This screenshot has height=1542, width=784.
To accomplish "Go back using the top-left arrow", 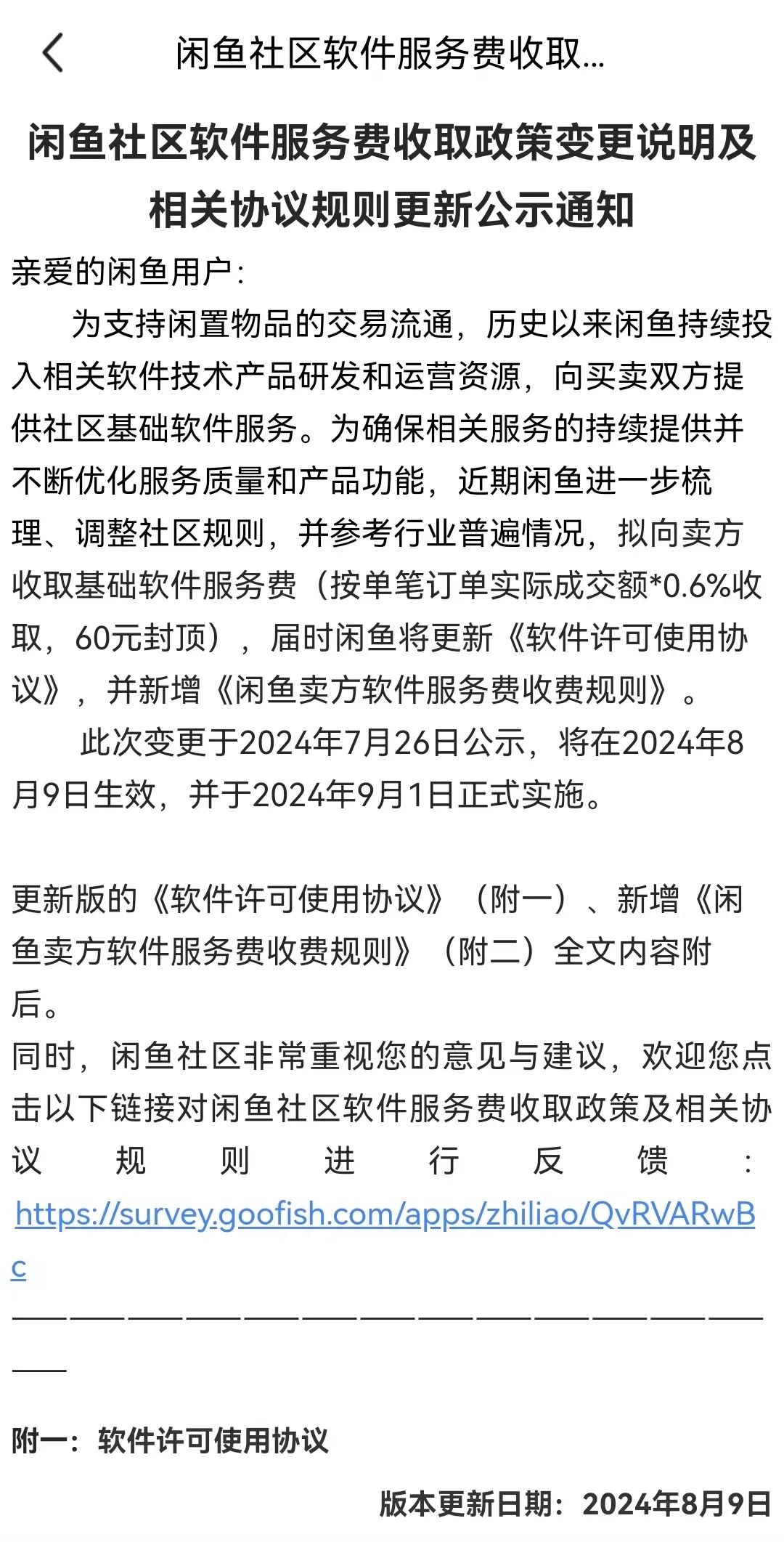I will (53, 53).
